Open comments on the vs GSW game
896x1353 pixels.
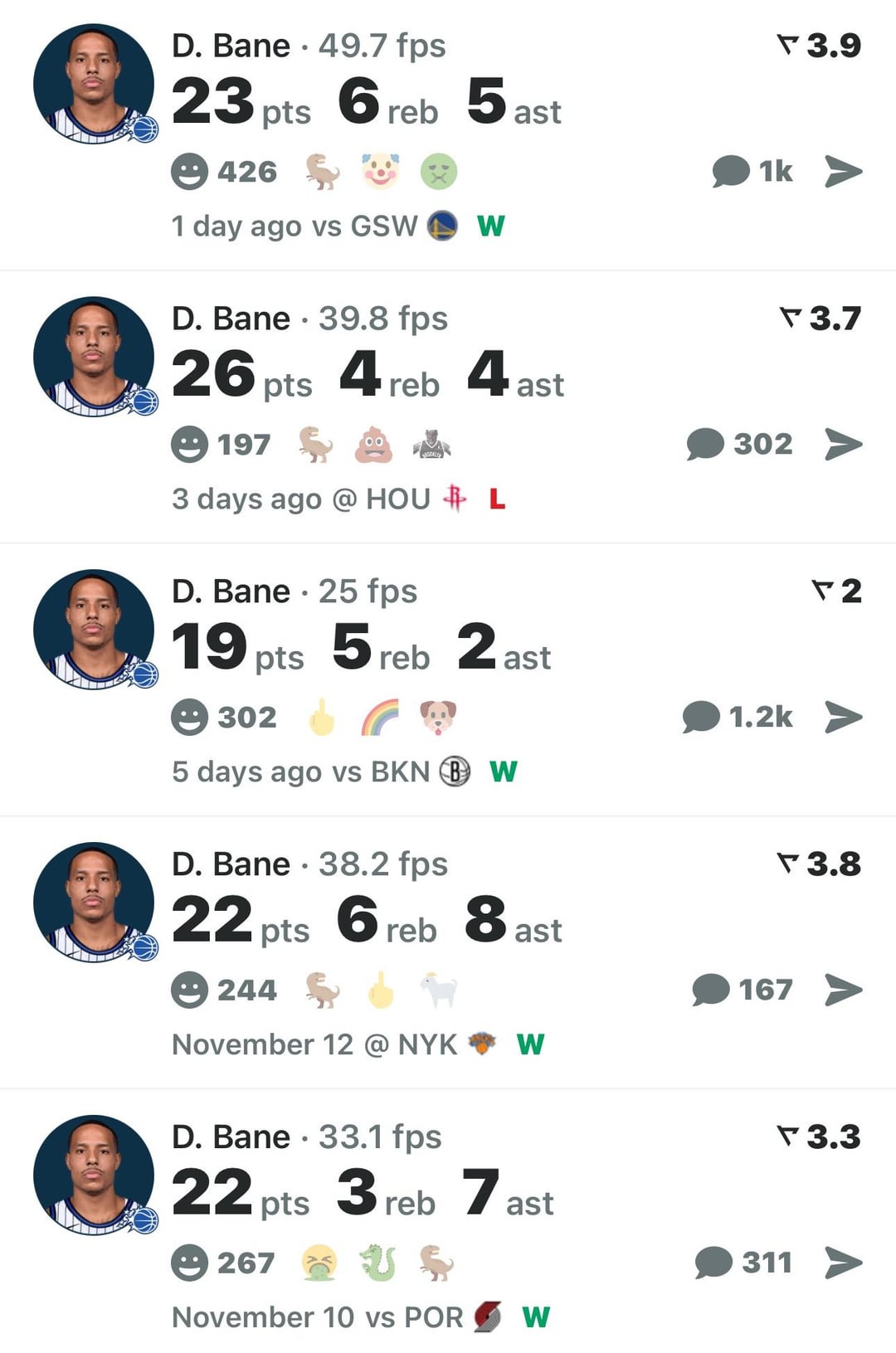pyautogui.click(x=752, y=172)
